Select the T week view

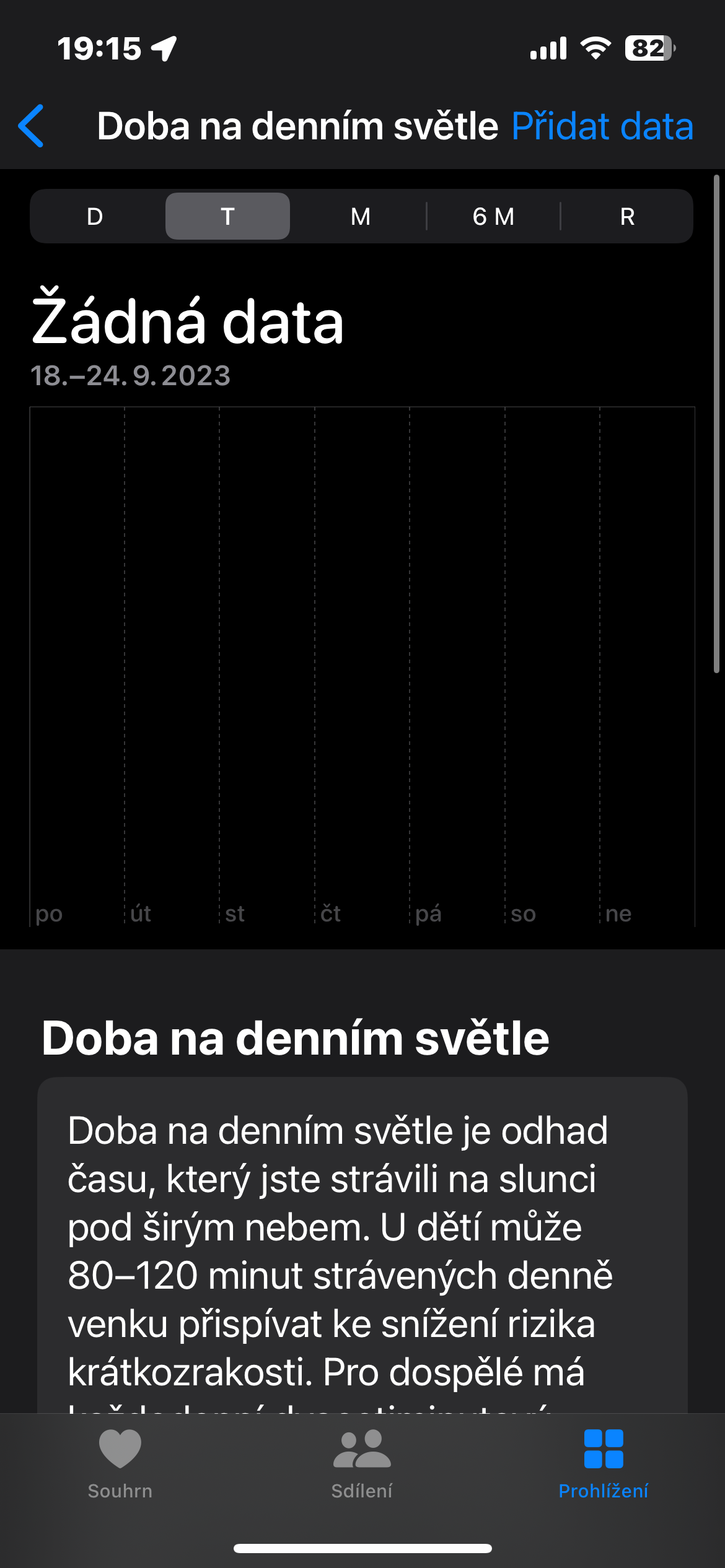tap(227, 217)
